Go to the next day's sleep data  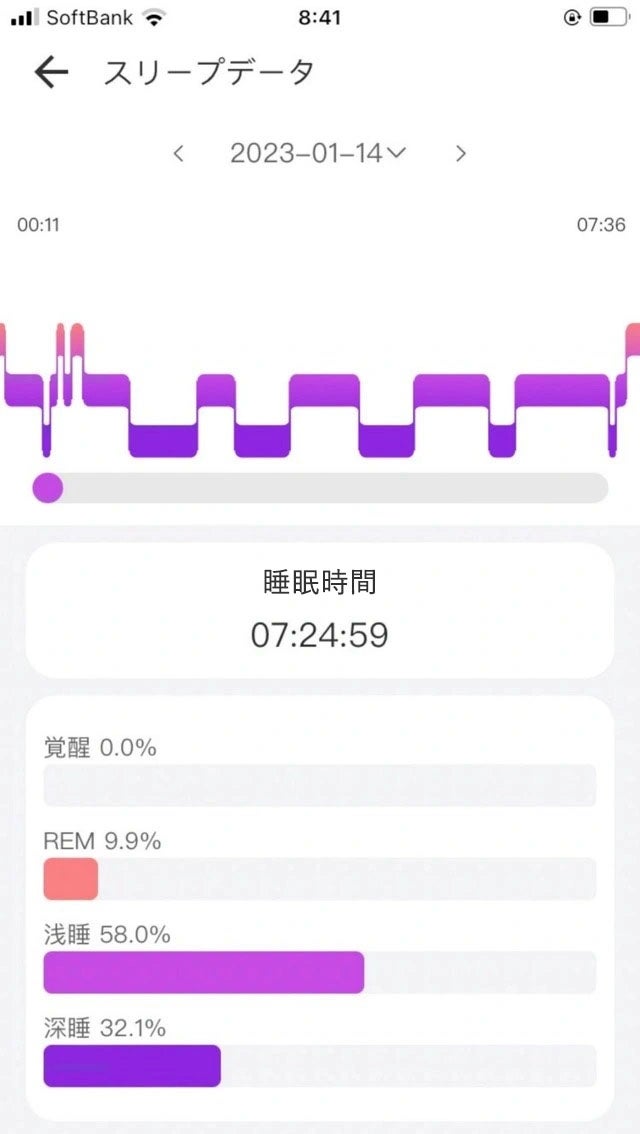click(x=460, y=153)
